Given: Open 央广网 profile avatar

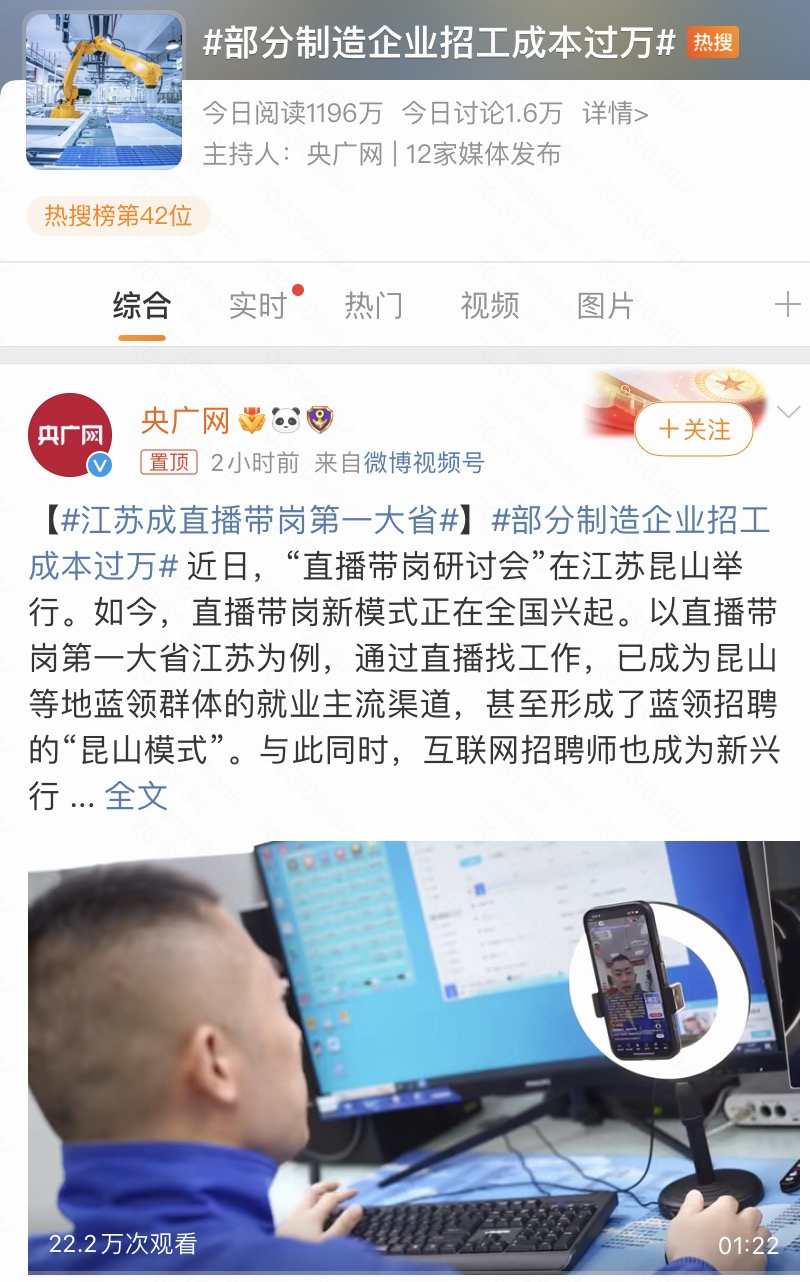Looking at the screenshot, I should [70, 435].
